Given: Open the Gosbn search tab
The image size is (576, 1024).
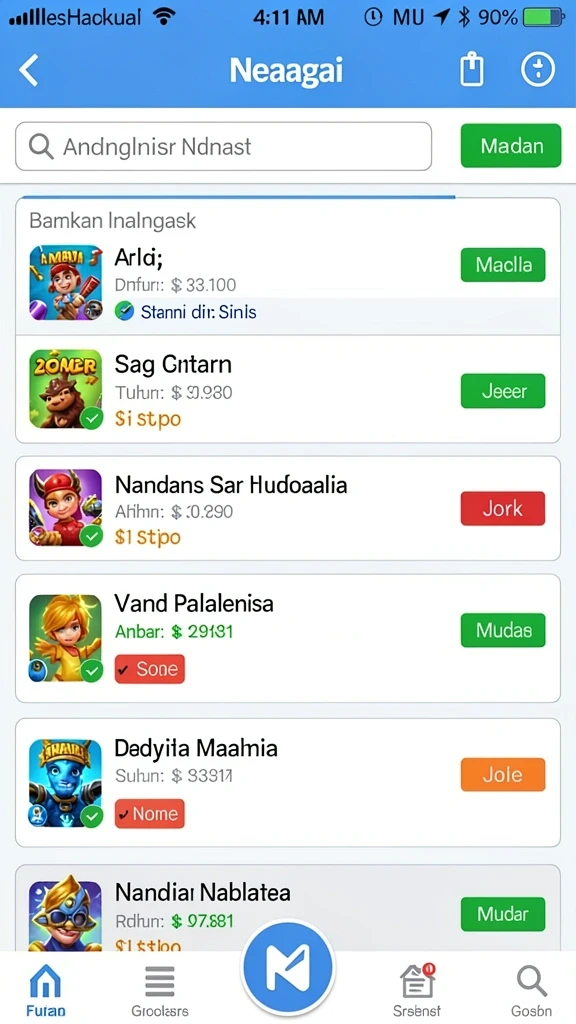Looking at the screenshot, I should pyautogui.click(x=531, y=990).
